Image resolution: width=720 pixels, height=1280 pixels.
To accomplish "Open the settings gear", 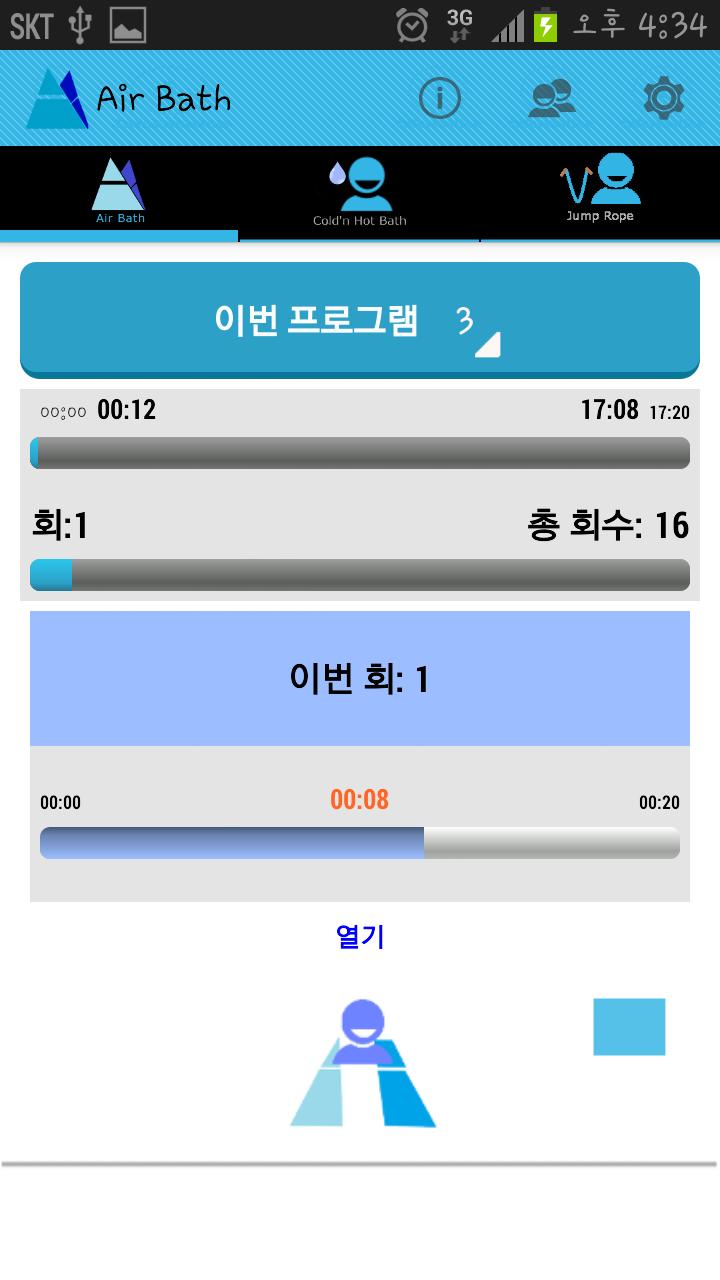I will point(663,98).
